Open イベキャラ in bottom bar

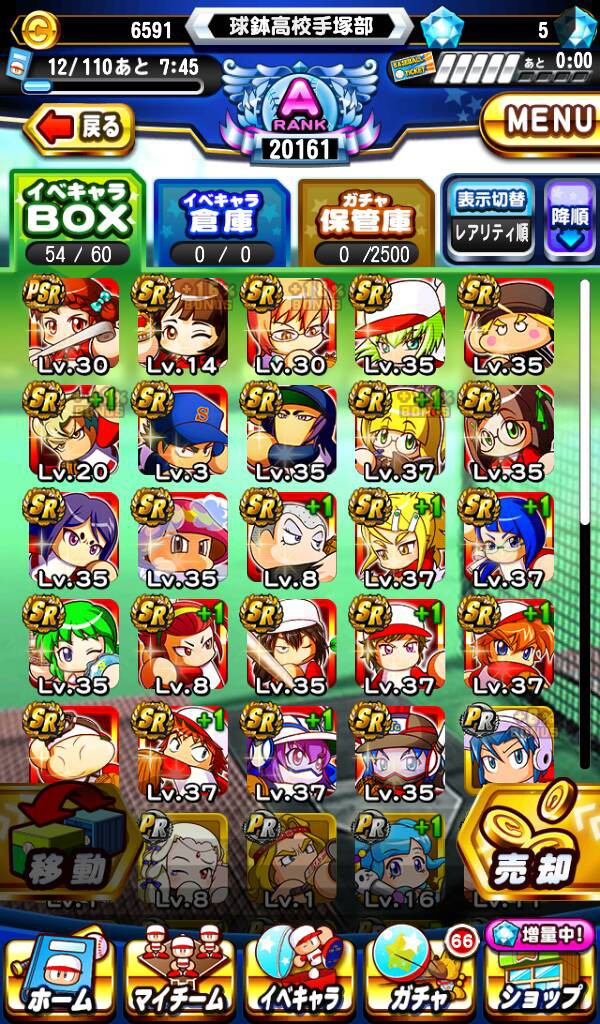point(298,974)
